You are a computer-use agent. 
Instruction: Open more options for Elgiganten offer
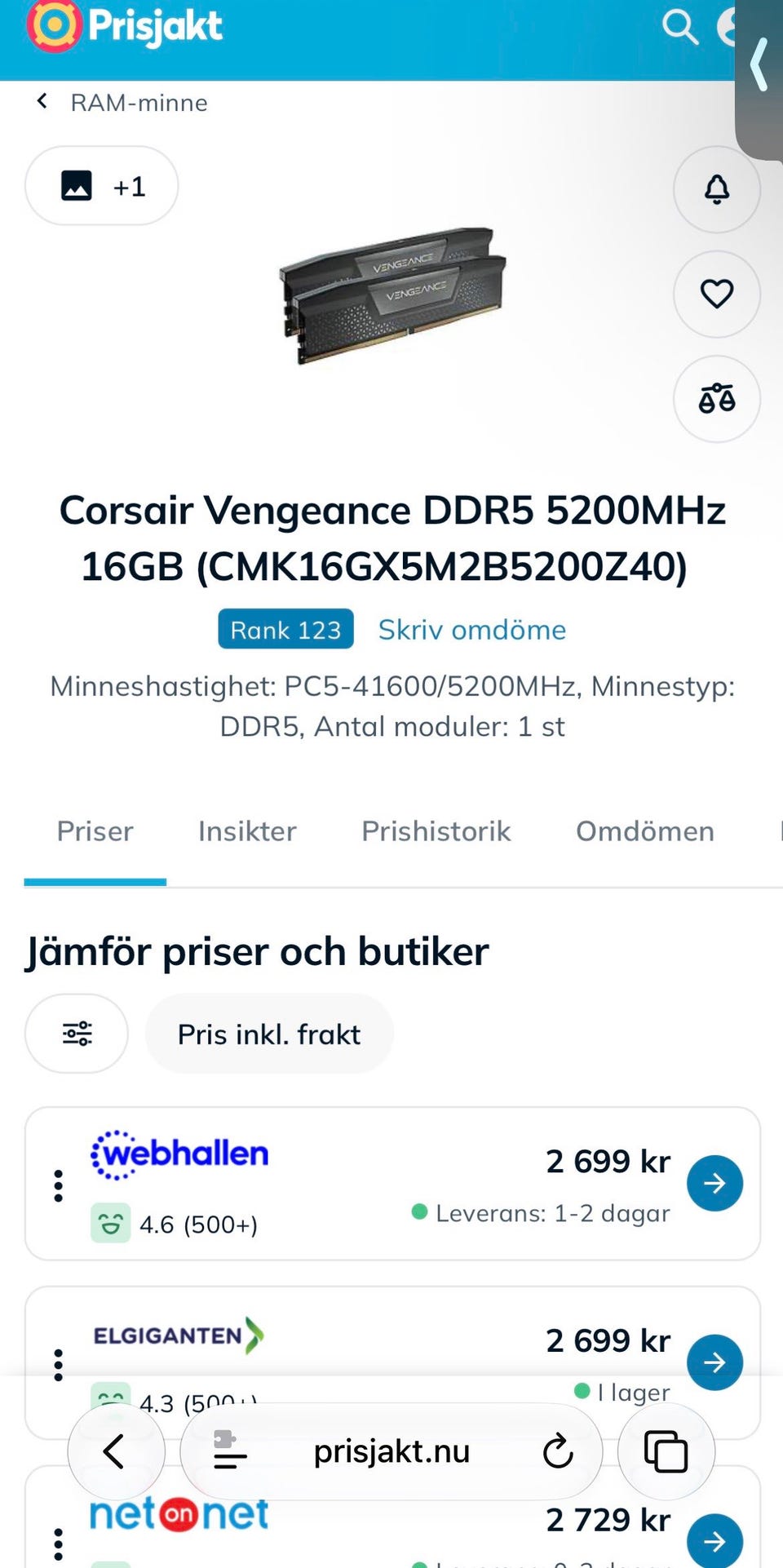[x=58, y=1364]
